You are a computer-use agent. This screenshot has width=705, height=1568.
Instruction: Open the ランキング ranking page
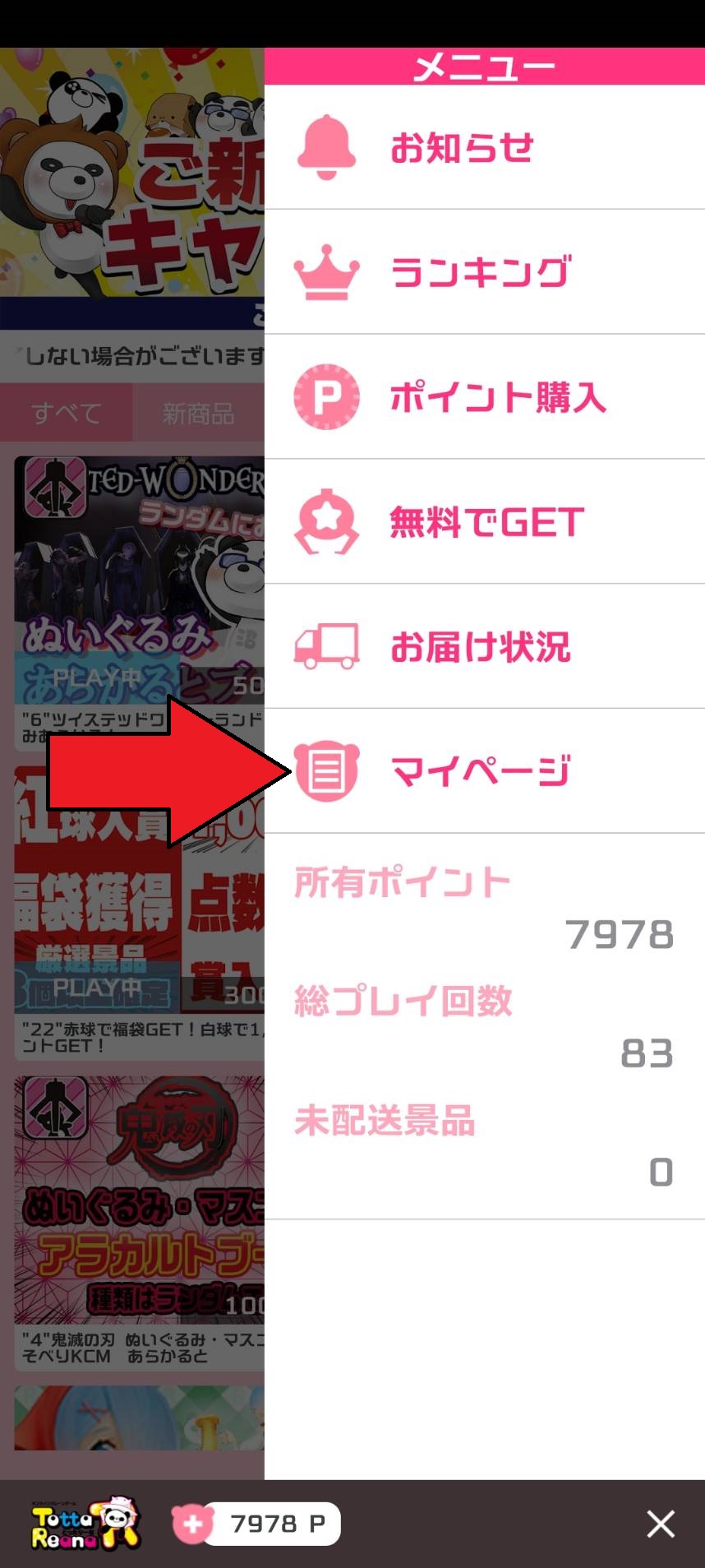[485, 272]
